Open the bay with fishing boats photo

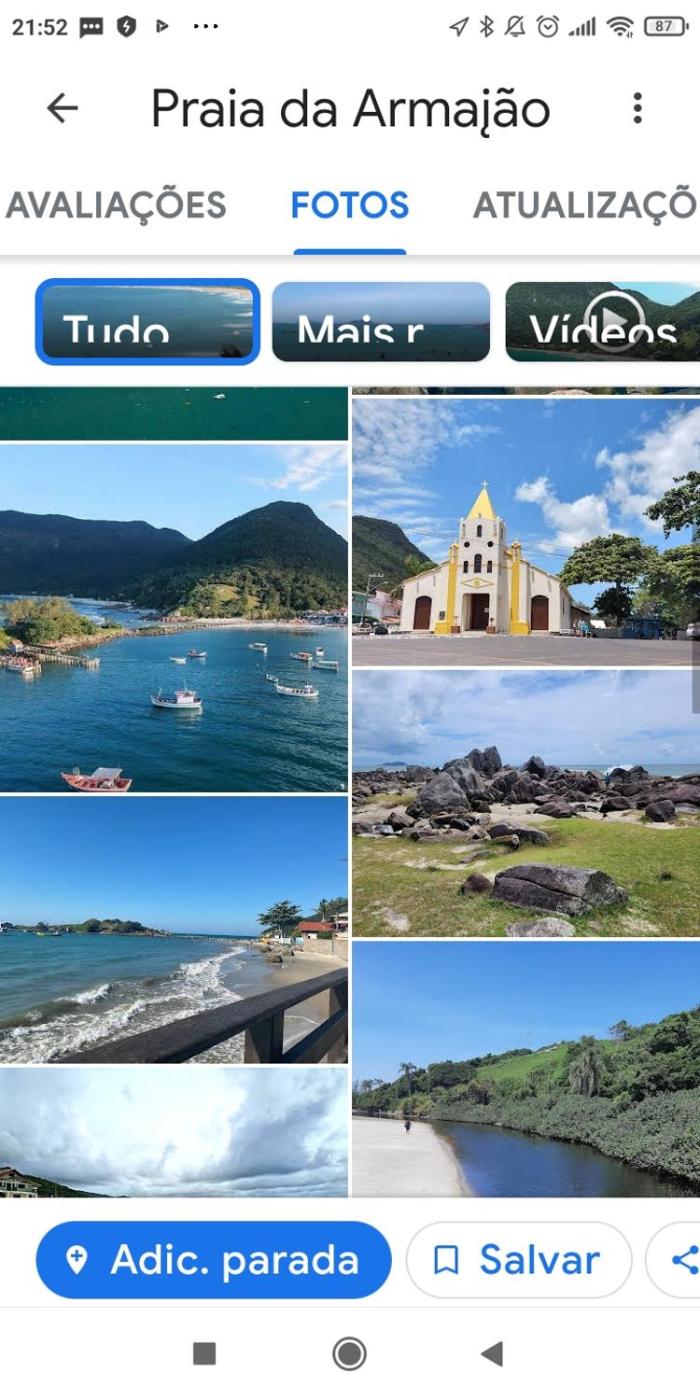tap(174, 617)
